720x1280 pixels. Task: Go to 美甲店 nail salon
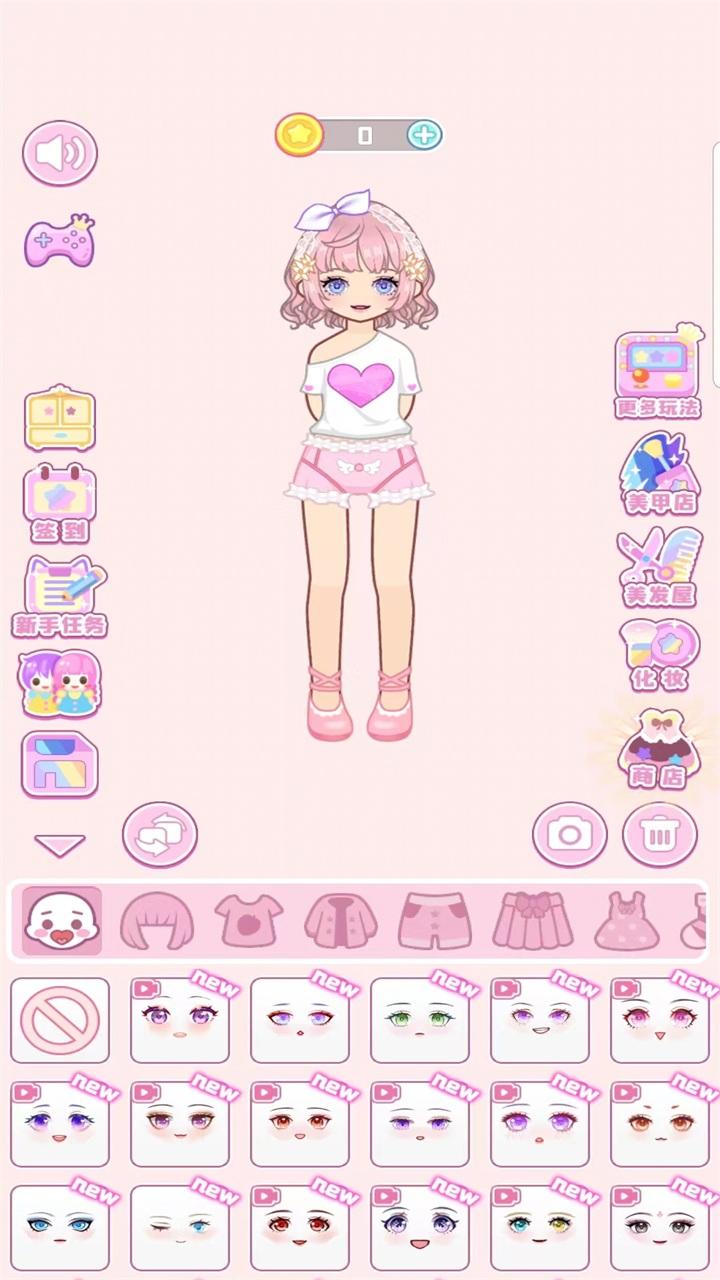658,473
